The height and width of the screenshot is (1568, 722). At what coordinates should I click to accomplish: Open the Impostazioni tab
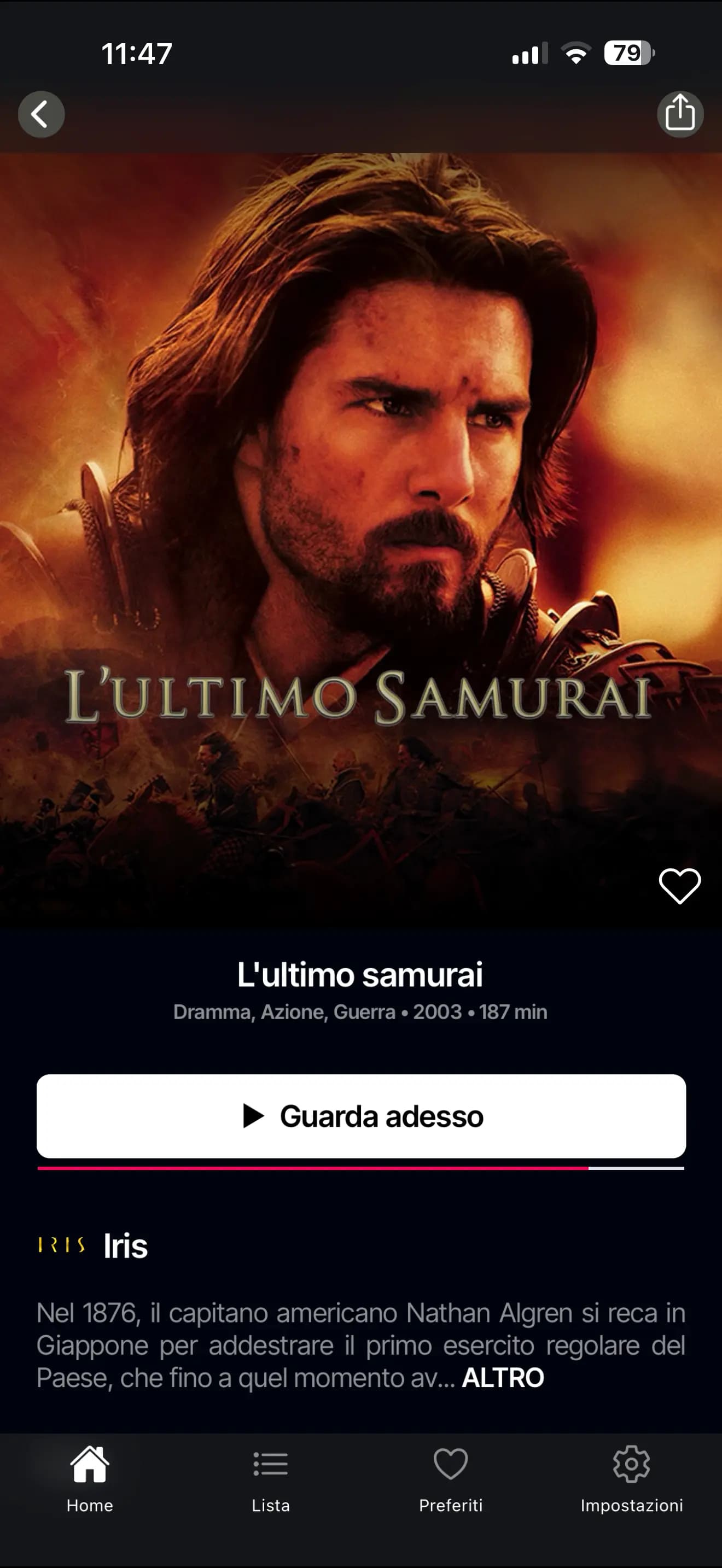631,1478
